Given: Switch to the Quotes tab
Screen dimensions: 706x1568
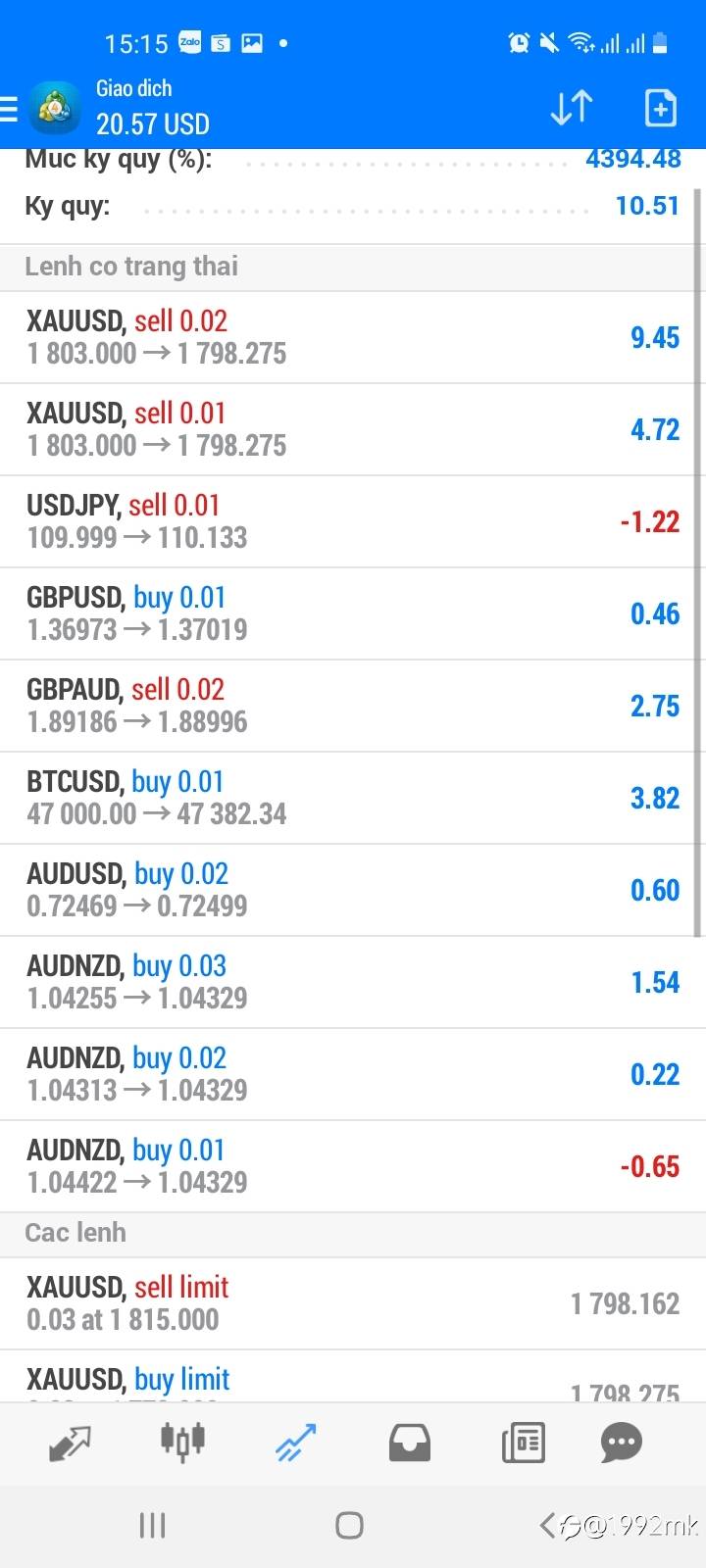Looking at the screenshot, I should tap(70, 1443).
